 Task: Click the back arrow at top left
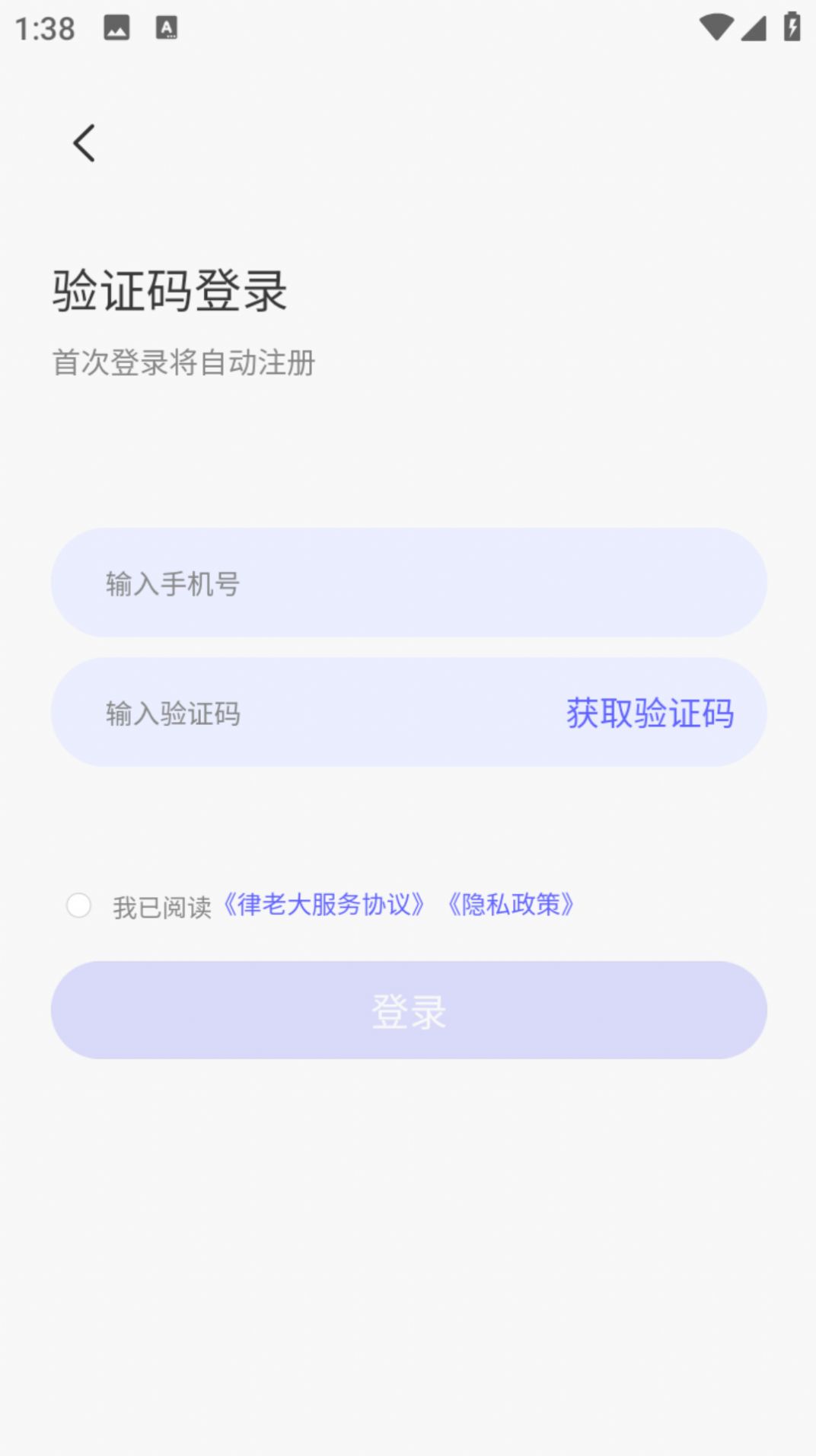pyautogui.click(x=82, y=142)
